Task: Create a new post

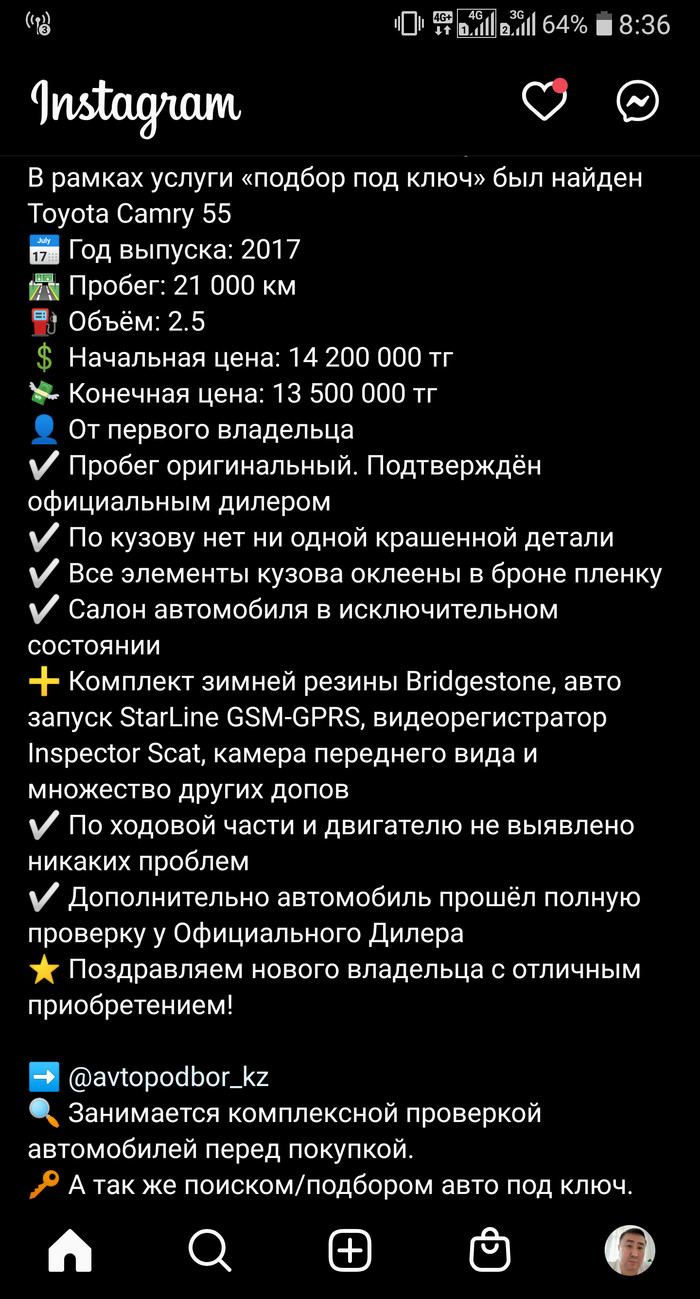Action: click(350, 1251)
